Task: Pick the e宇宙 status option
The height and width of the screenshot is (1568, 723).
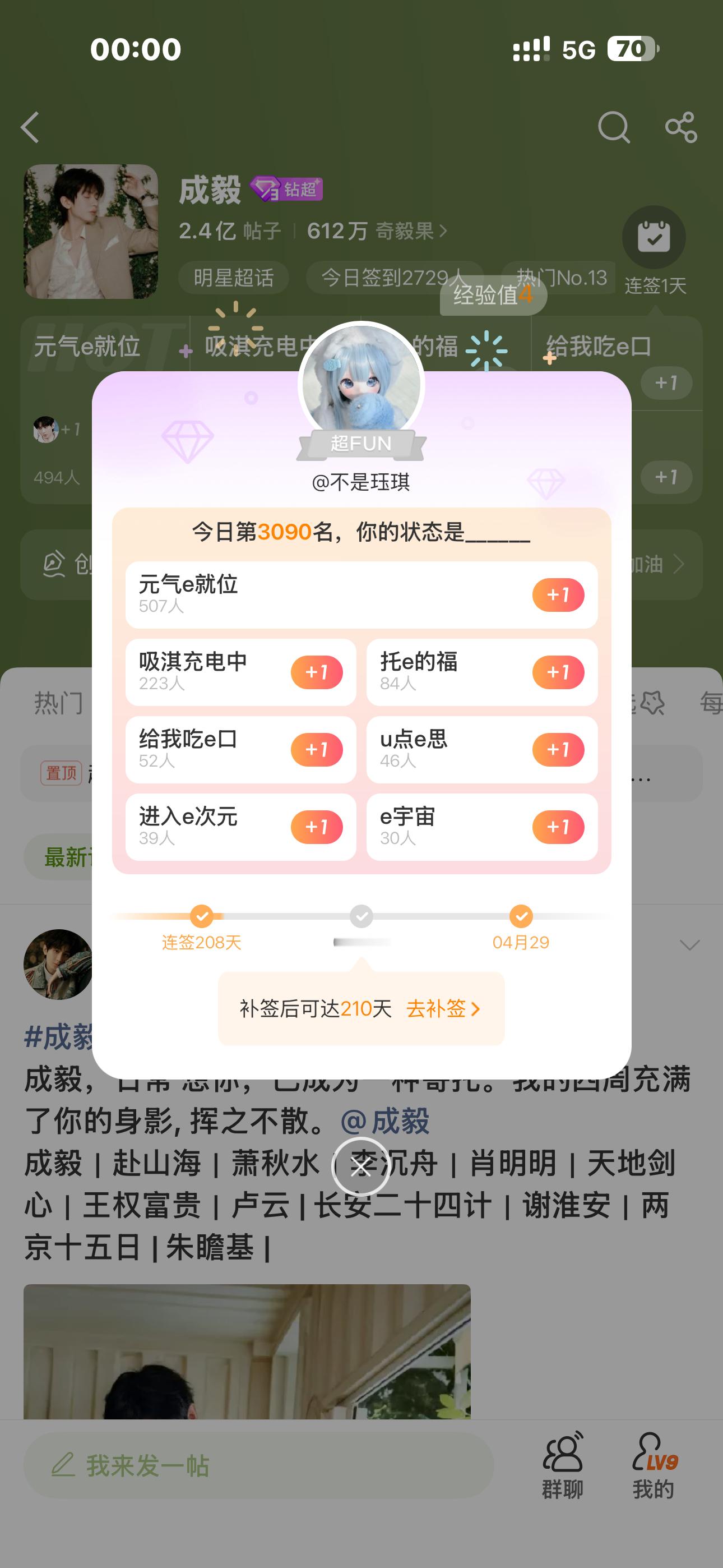Action: point(482,827)
